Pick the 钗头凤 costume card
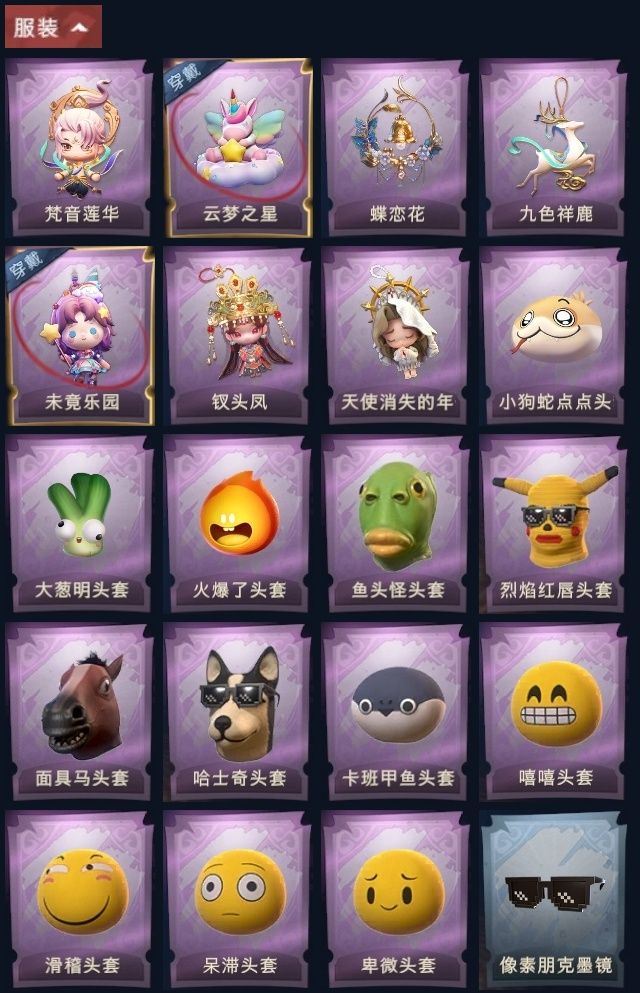The height and width of the screenshot is (993, 640). 239,336
